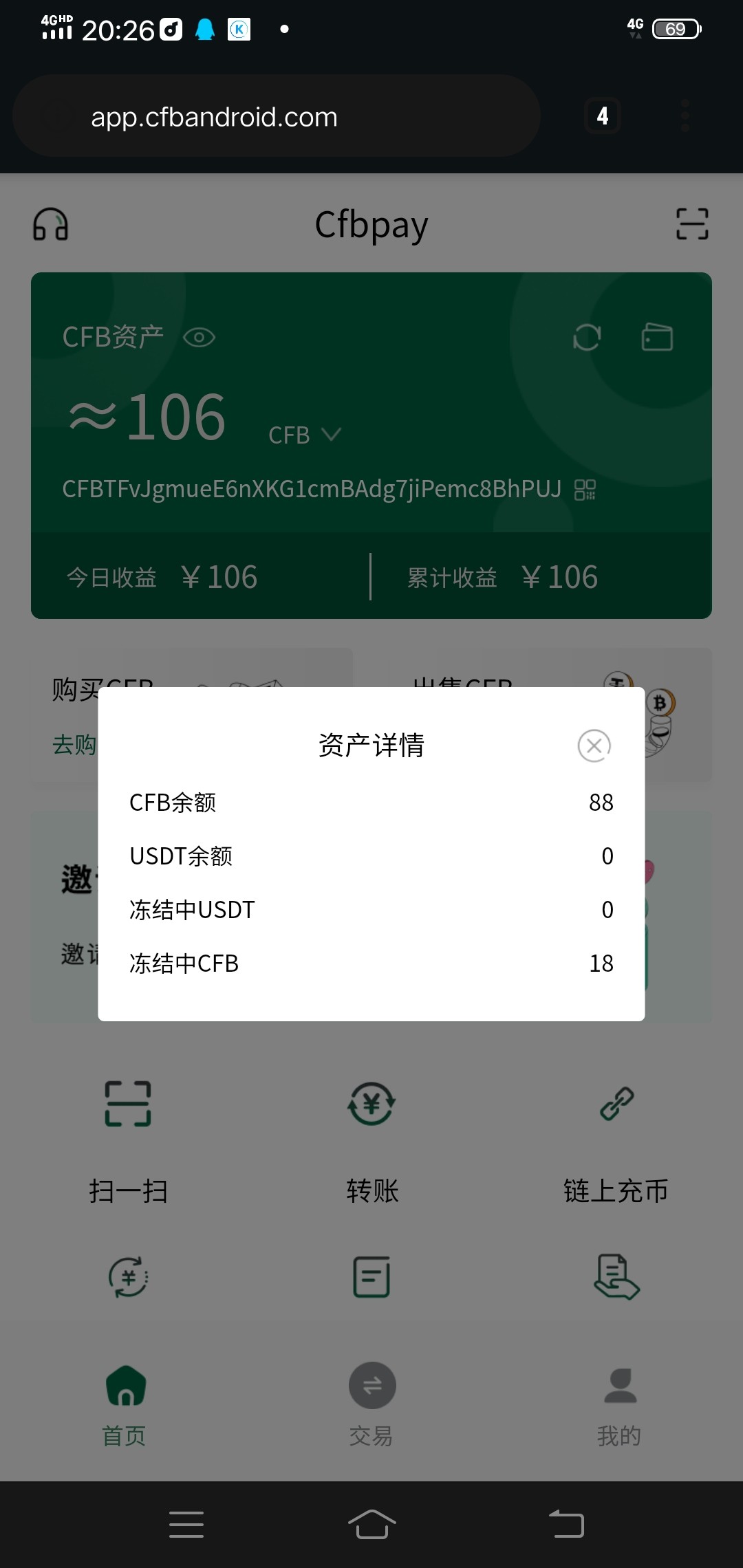Close the 资产详情 dialog
The image size is (743, 1568).
(594, 745)
